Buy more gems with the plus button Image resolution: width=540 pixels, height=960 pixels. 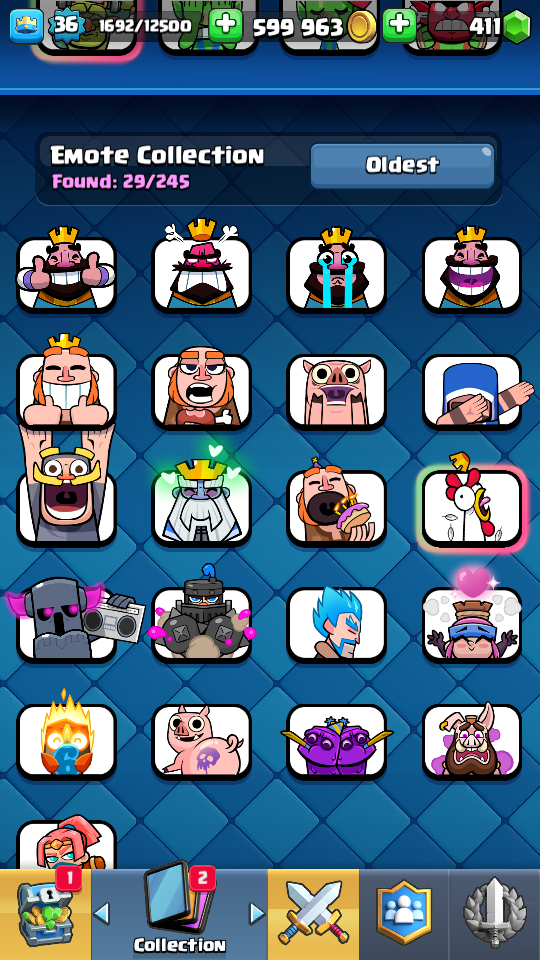tap(399, 26)
